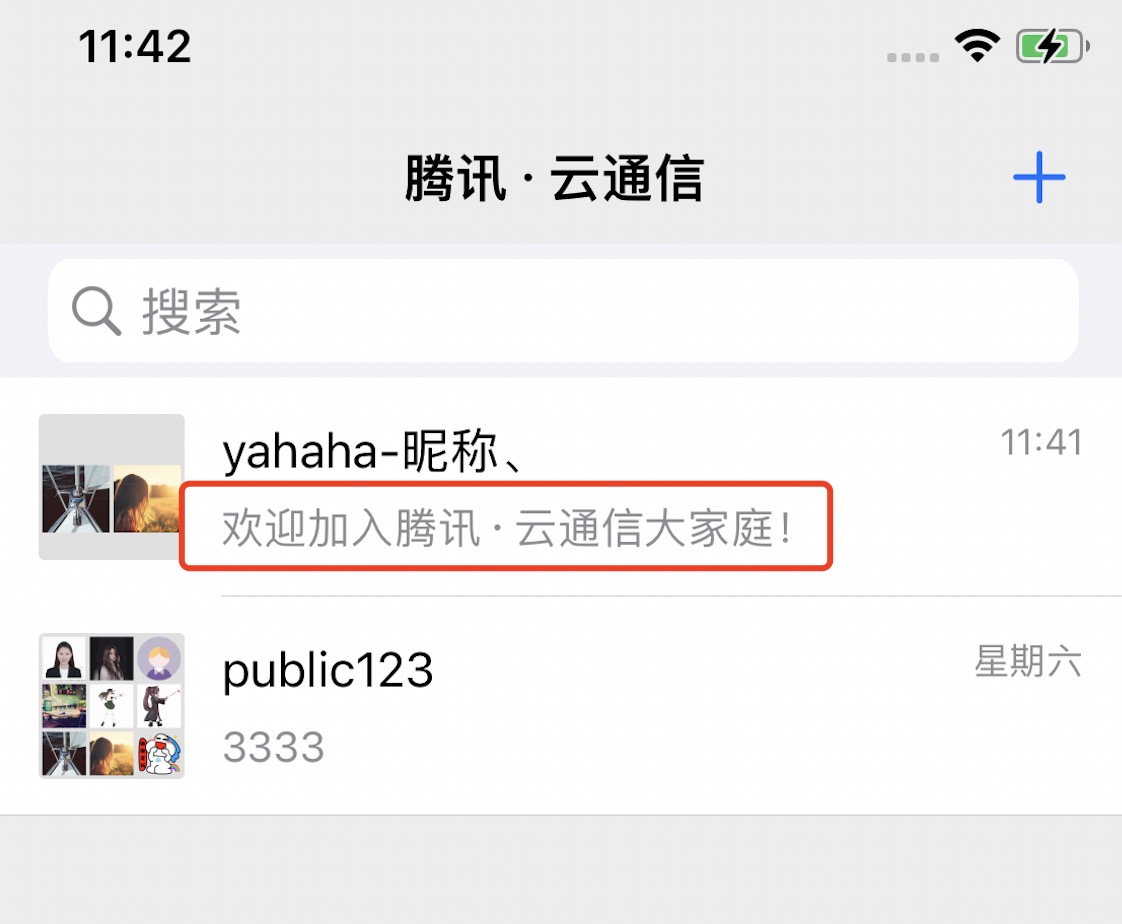Viewport: 1122px width, 924px height.
Task: Tap the plus icon to add
Action: (1039, 178)
